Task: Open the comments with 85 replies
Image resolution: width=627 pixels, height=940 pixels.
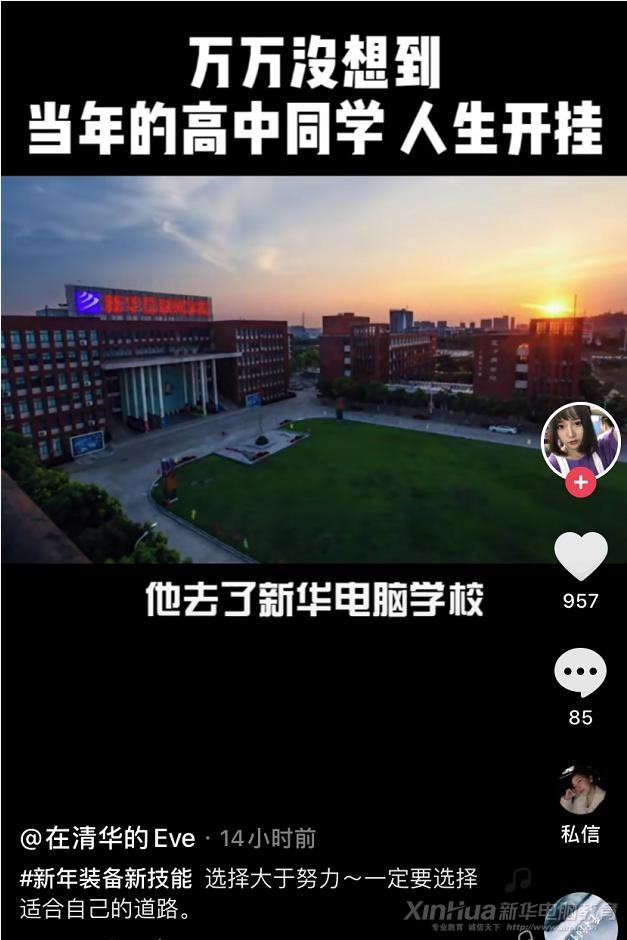Action: point(580,674)
